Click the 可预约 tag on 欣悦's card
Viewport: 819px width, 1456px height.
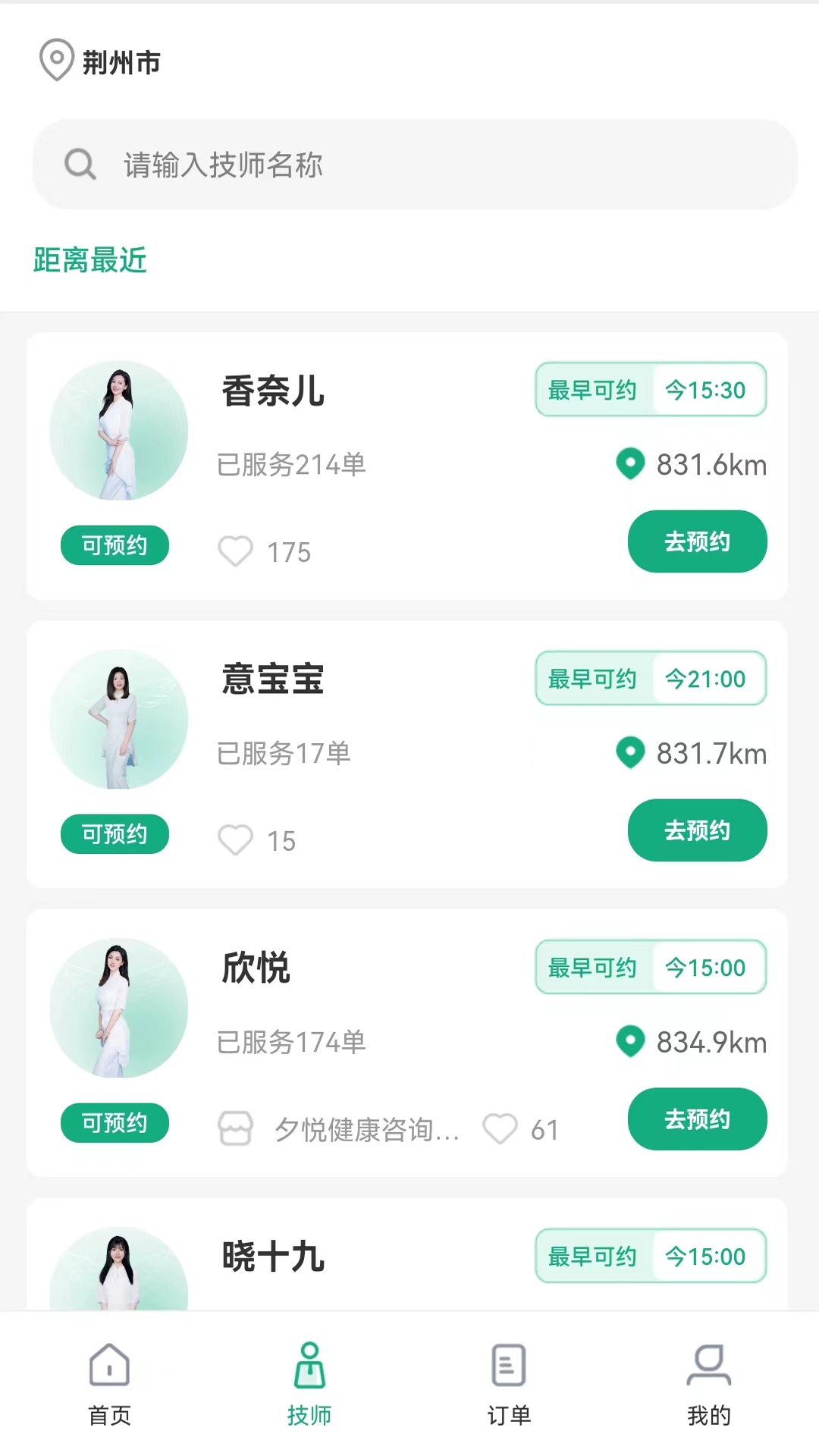pos(115,1123)
